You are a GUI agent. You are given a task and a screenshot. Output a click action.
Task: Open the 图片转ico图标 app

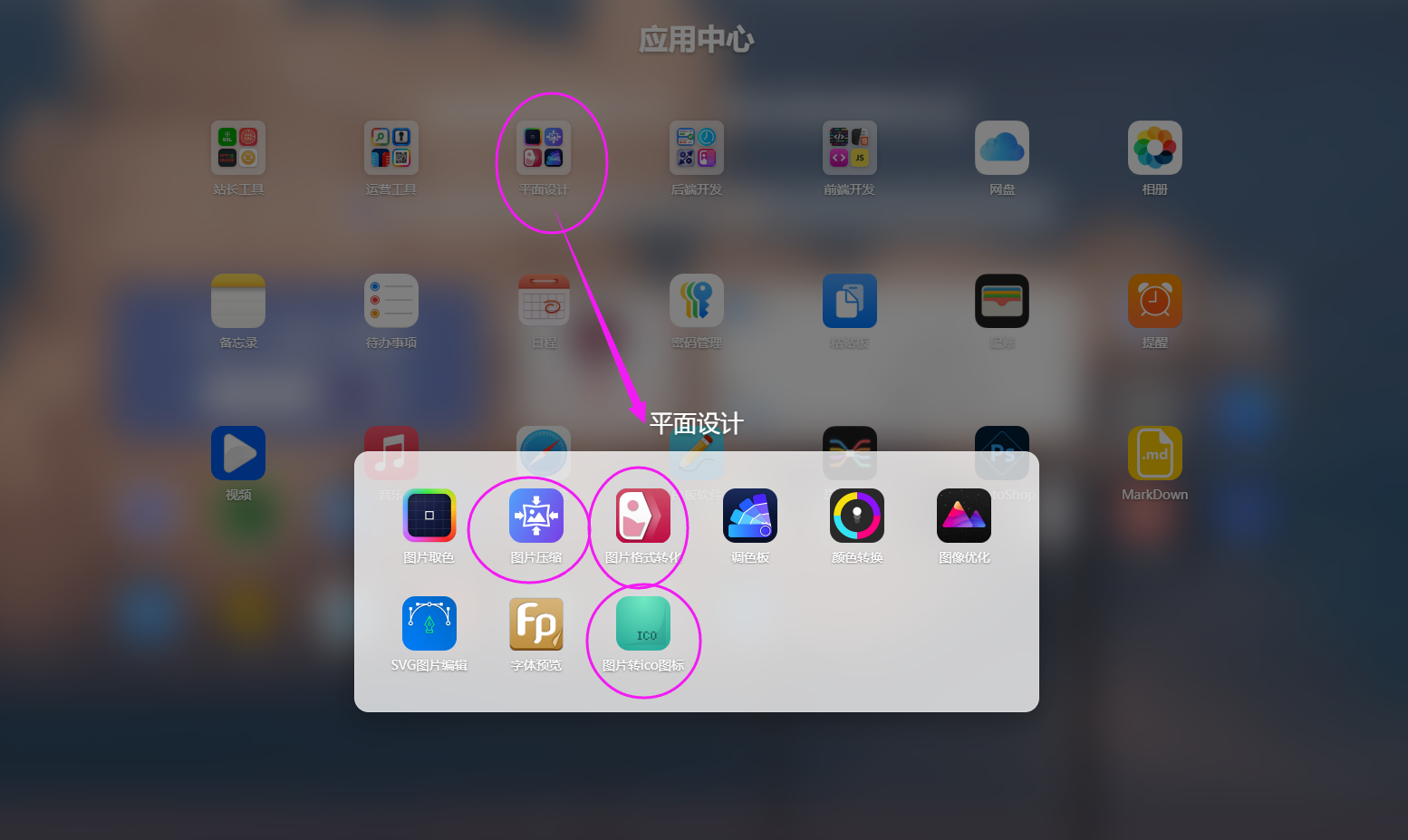pos(643,623)
